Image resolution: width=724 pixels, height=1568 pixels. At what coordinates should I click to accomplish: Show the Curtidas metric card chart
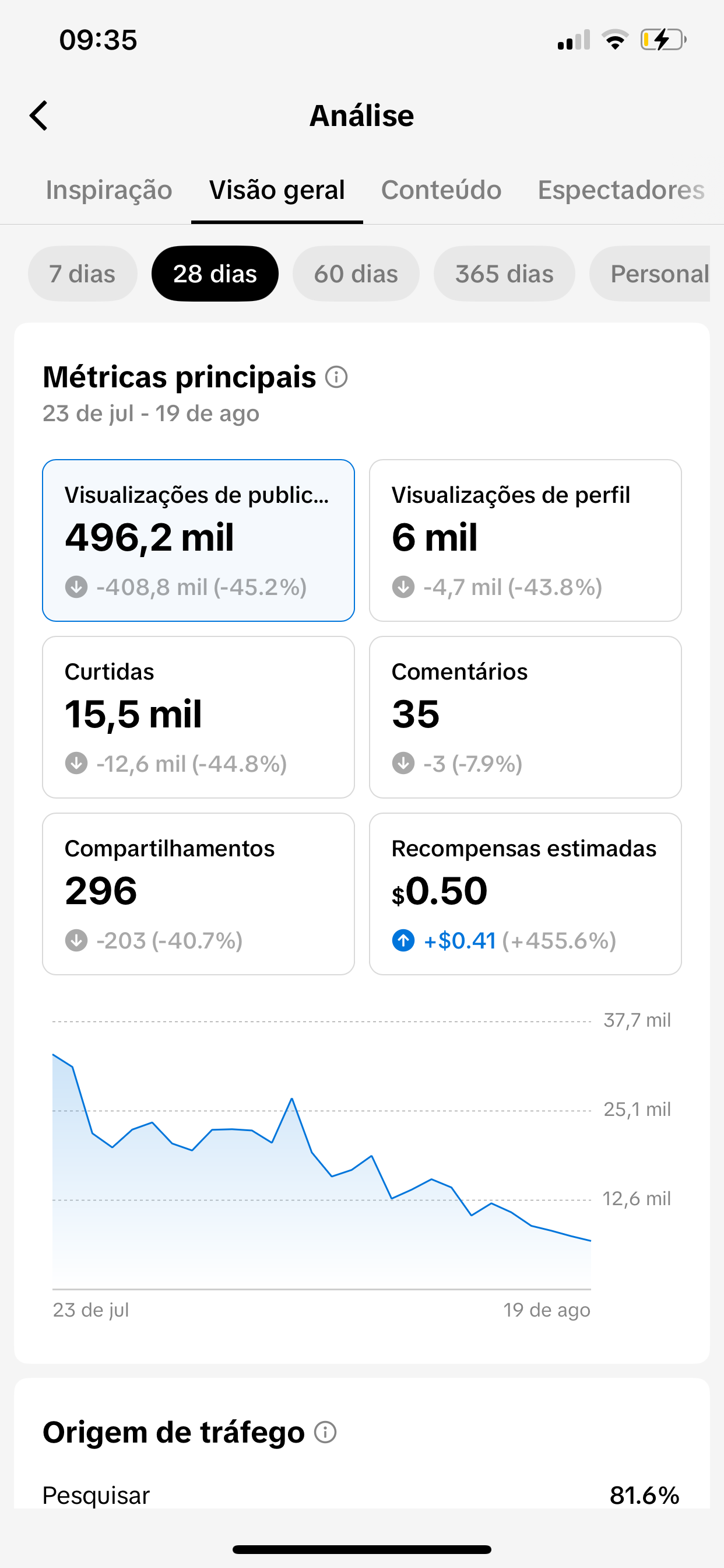(198, 717)
